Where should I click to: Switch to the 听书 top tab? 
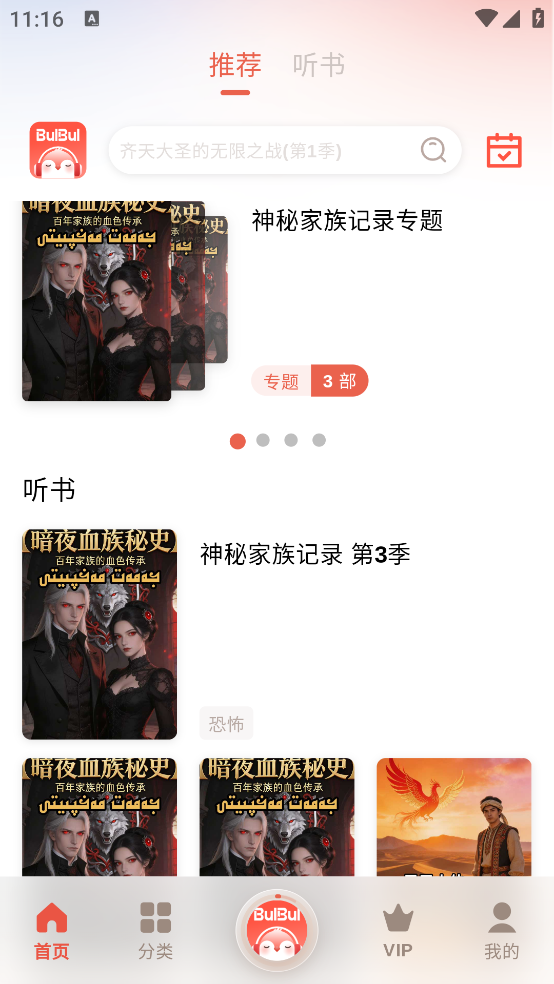tap(319, 65)
